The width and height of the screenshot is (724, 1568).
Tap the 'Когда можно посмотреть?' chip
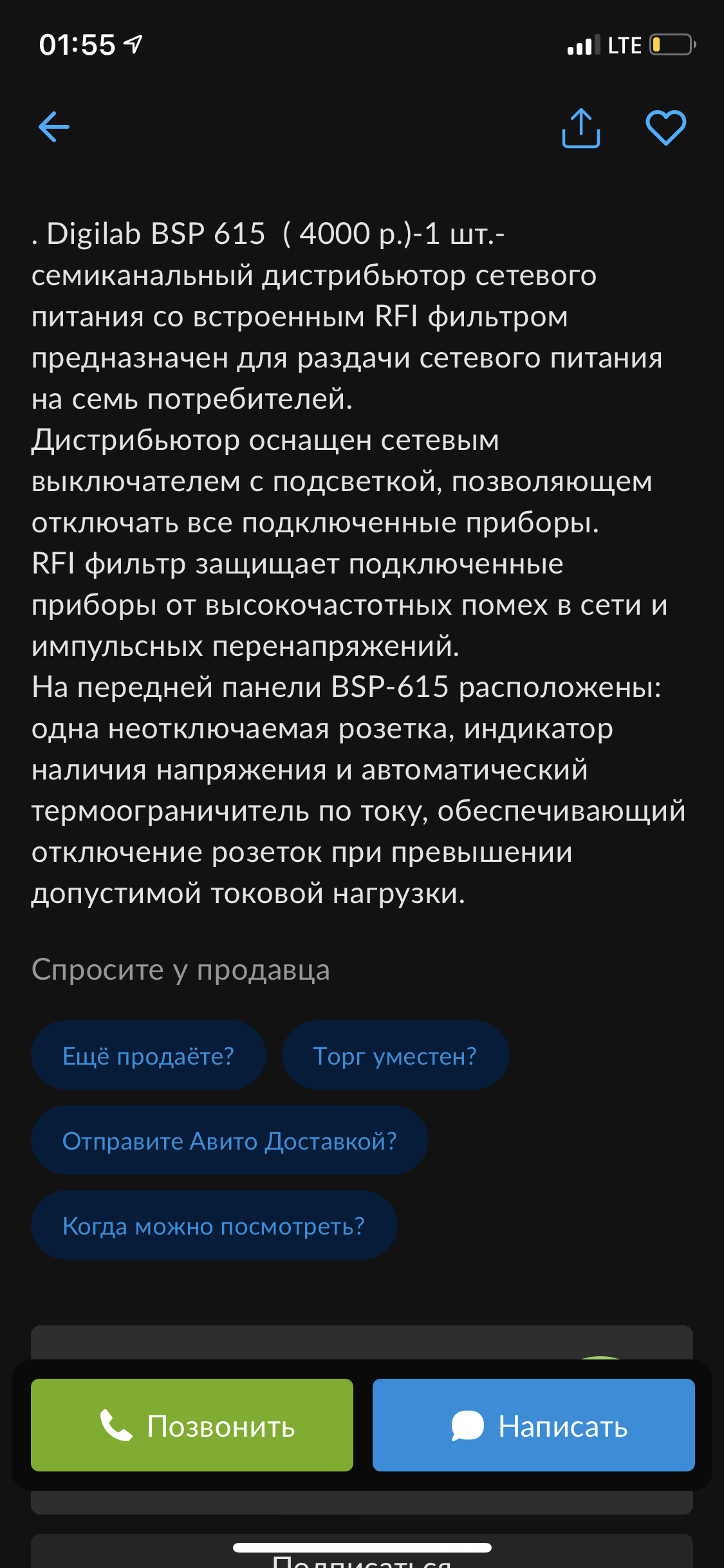click(x=214, y=1226)
